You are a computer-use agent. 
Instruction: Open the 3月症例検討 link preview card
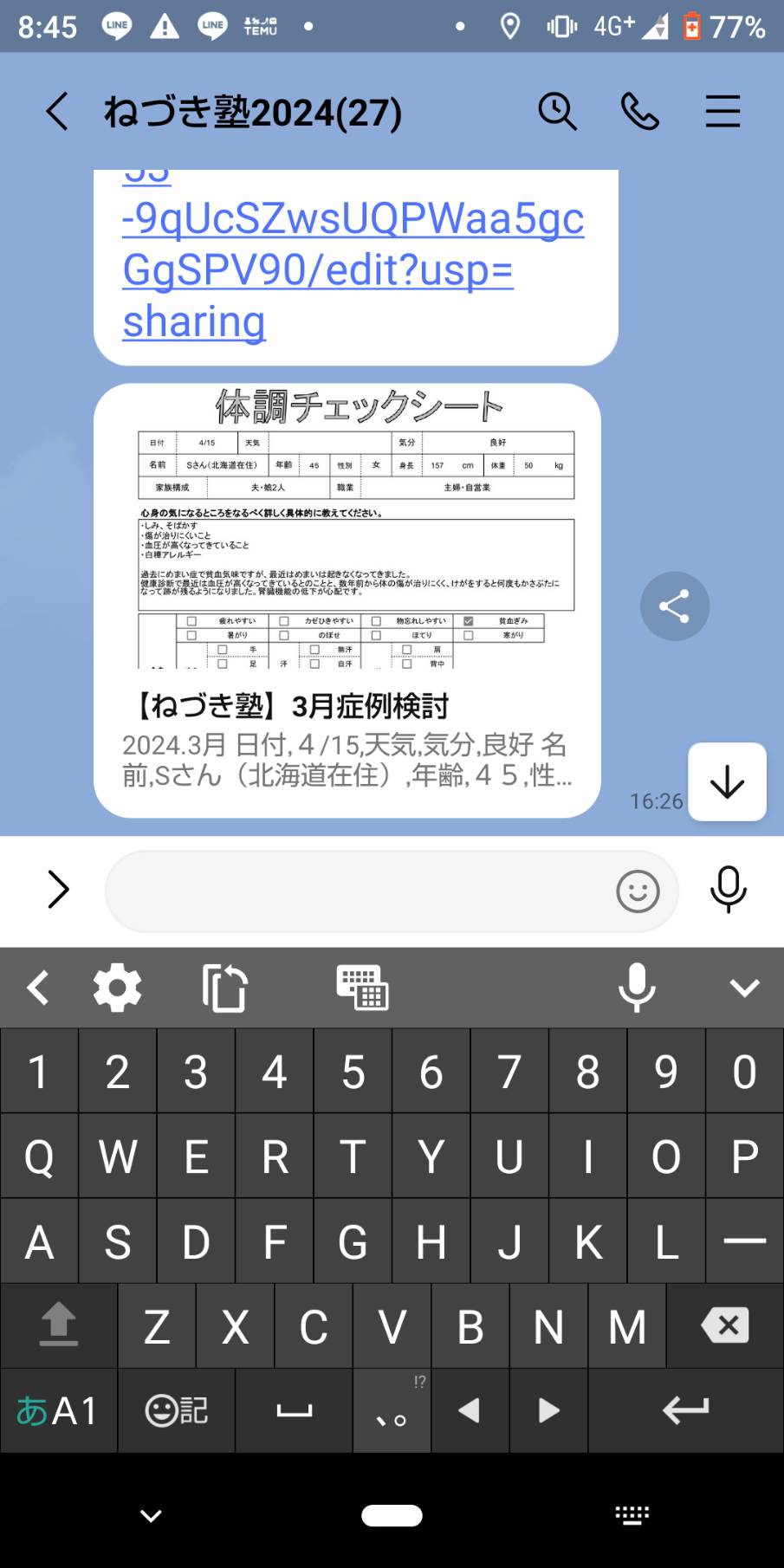tap(347, 600)
